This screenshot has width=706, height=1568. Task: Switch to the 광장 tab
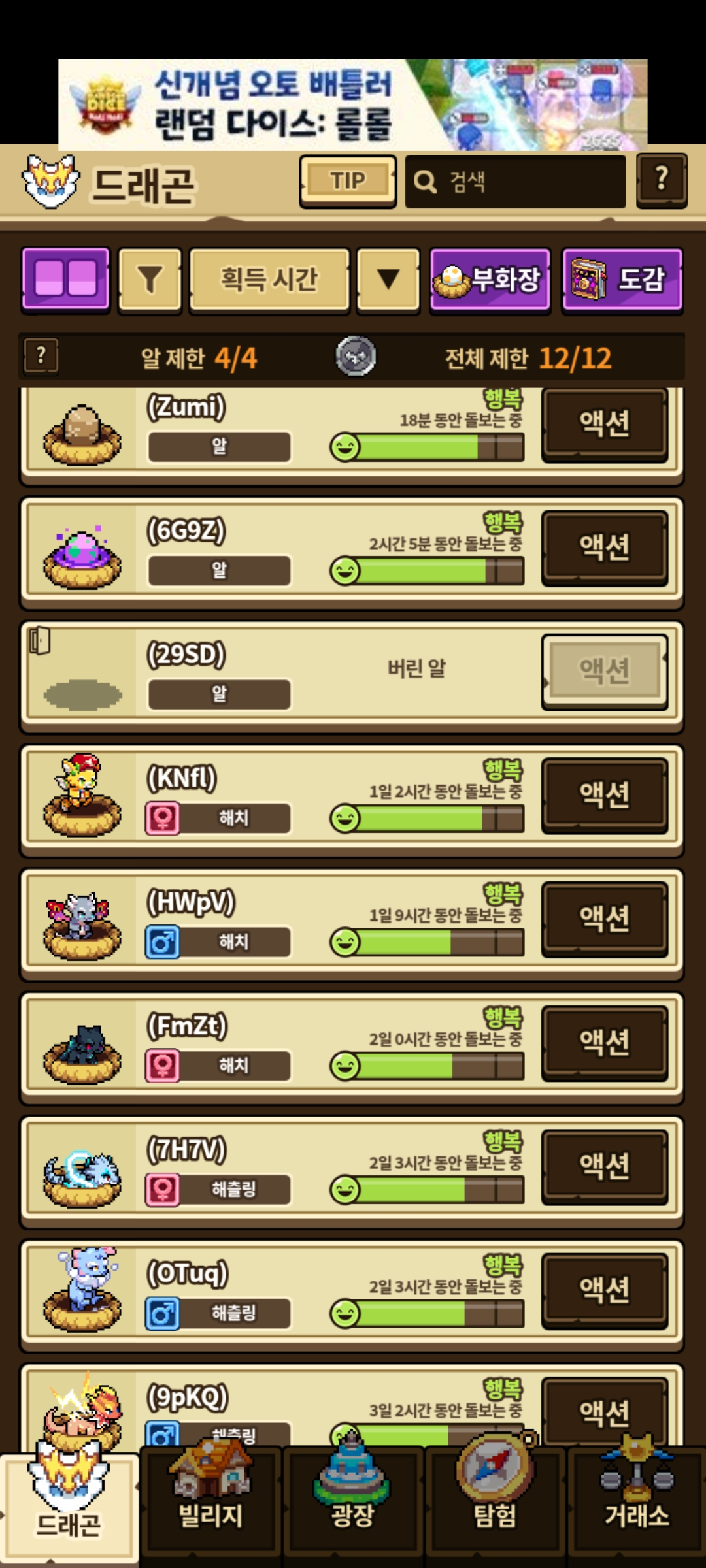click(x=353, y=1503)
